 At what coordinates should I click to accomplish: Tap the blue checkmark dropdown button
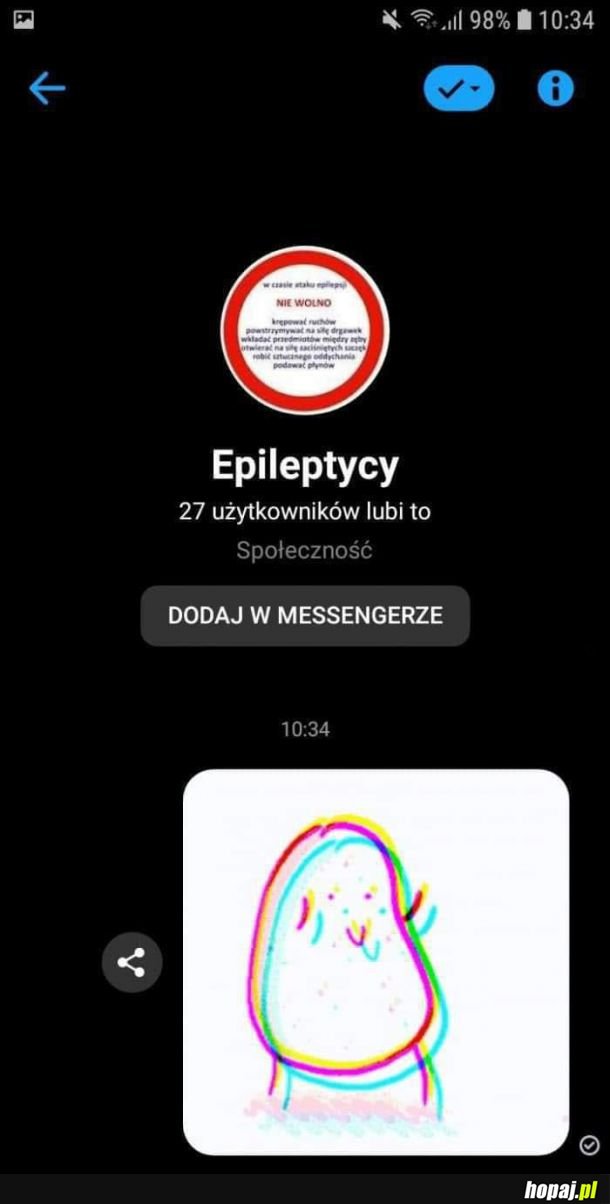click(459, 89)
